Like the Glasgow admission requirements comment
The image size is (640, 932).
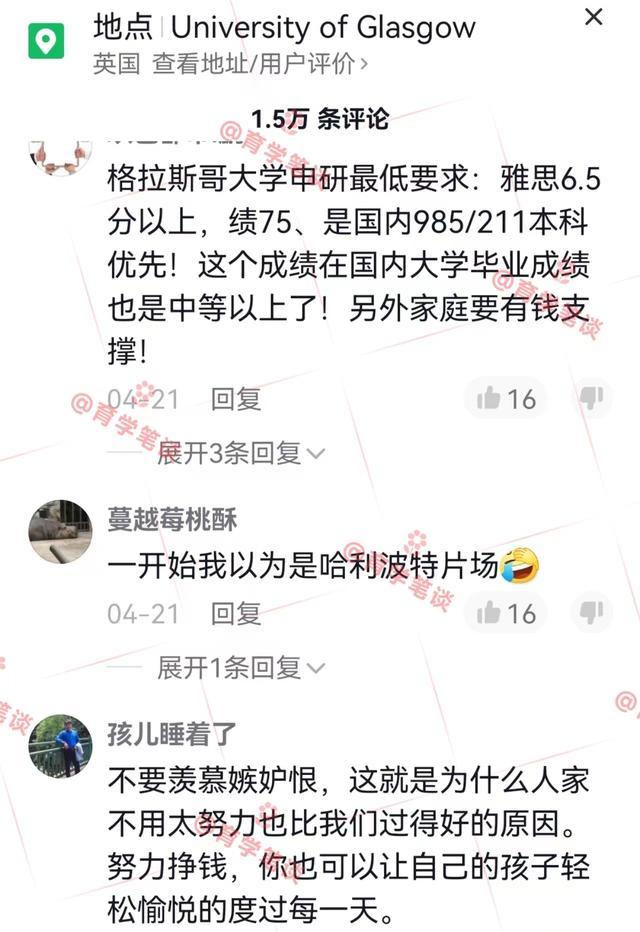[507, 399]
